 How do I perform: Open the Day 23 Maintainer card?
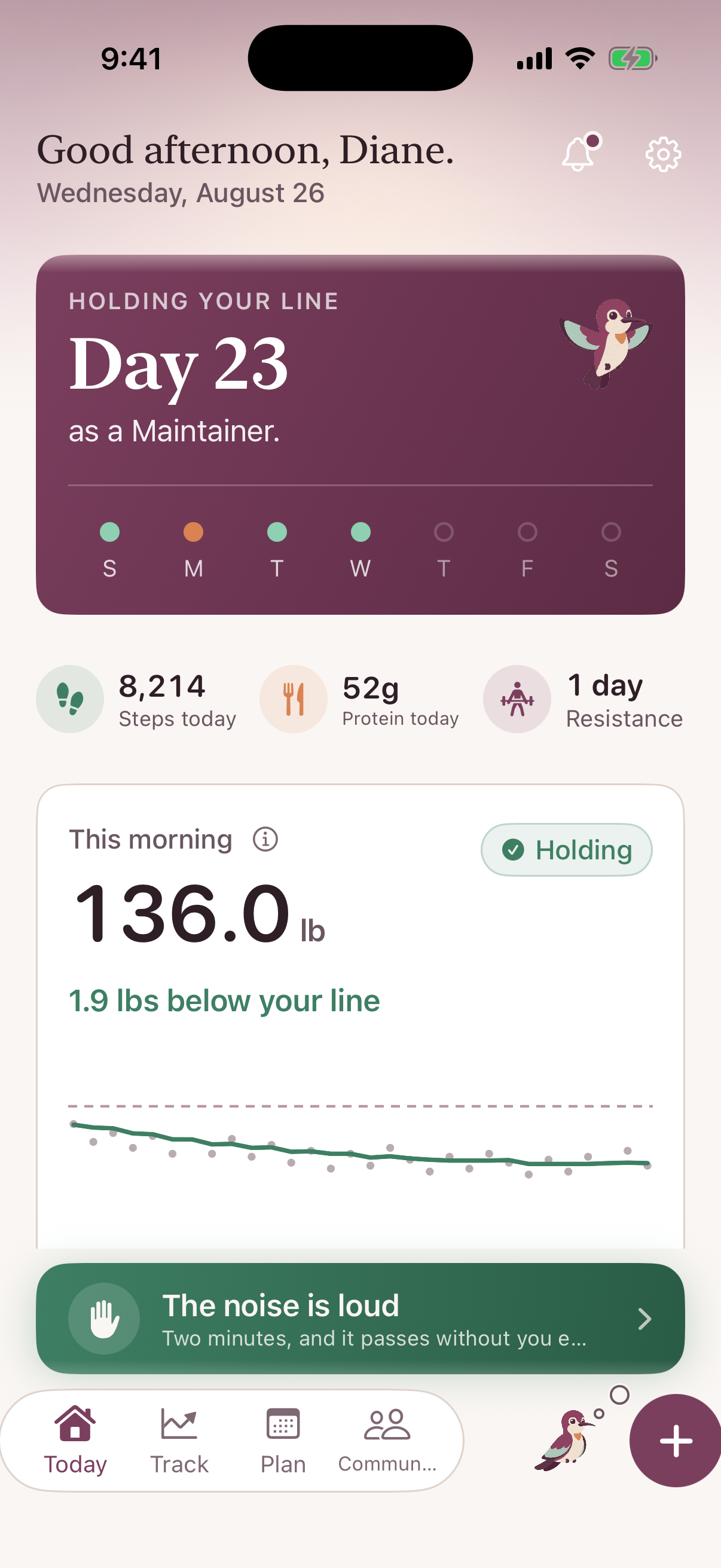point(360,434)
